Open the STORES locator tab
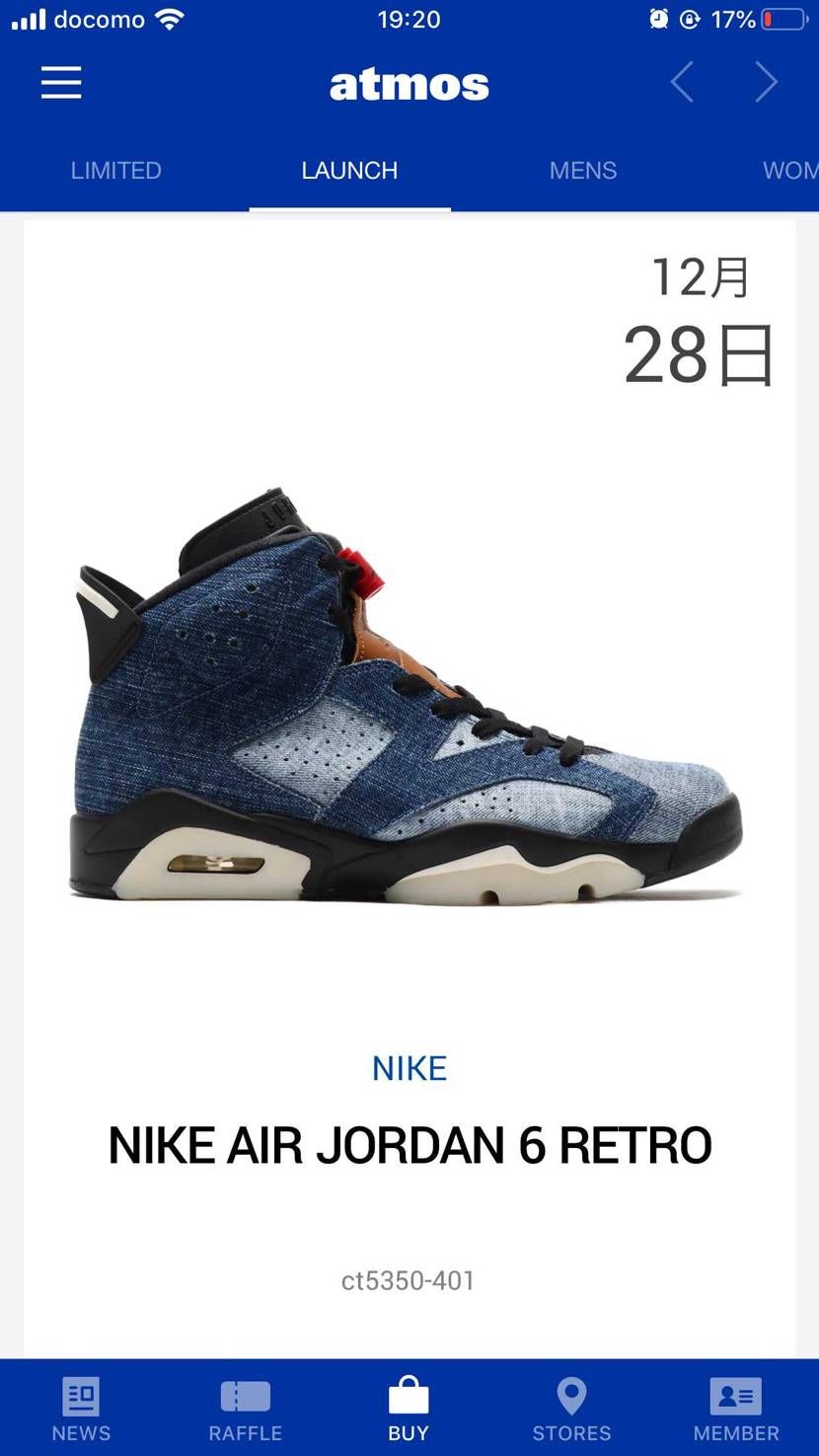819x1456 pixels. 571,1410
